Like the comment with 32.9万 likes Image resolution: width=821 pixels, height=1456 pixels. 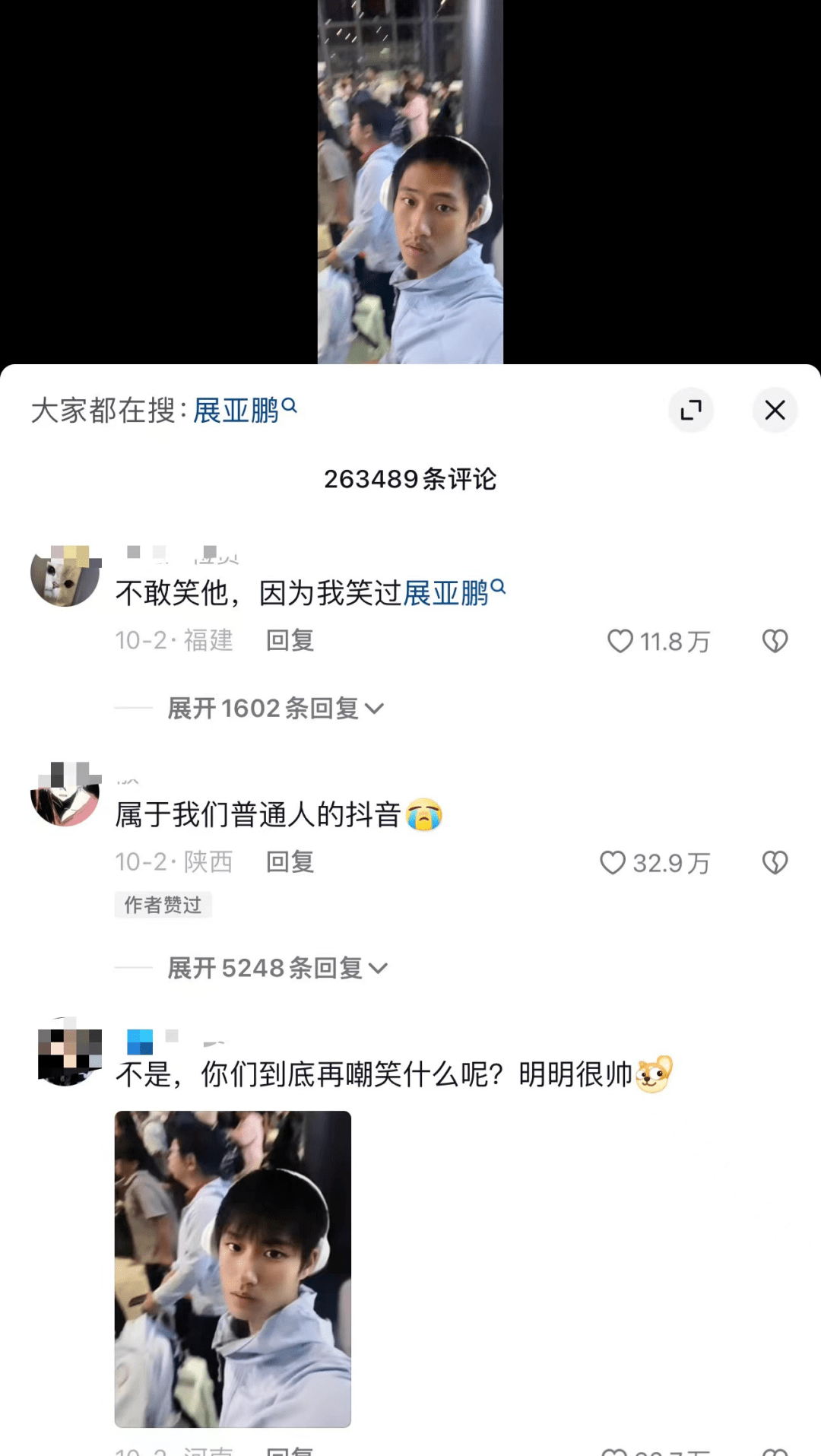(613, 862)
